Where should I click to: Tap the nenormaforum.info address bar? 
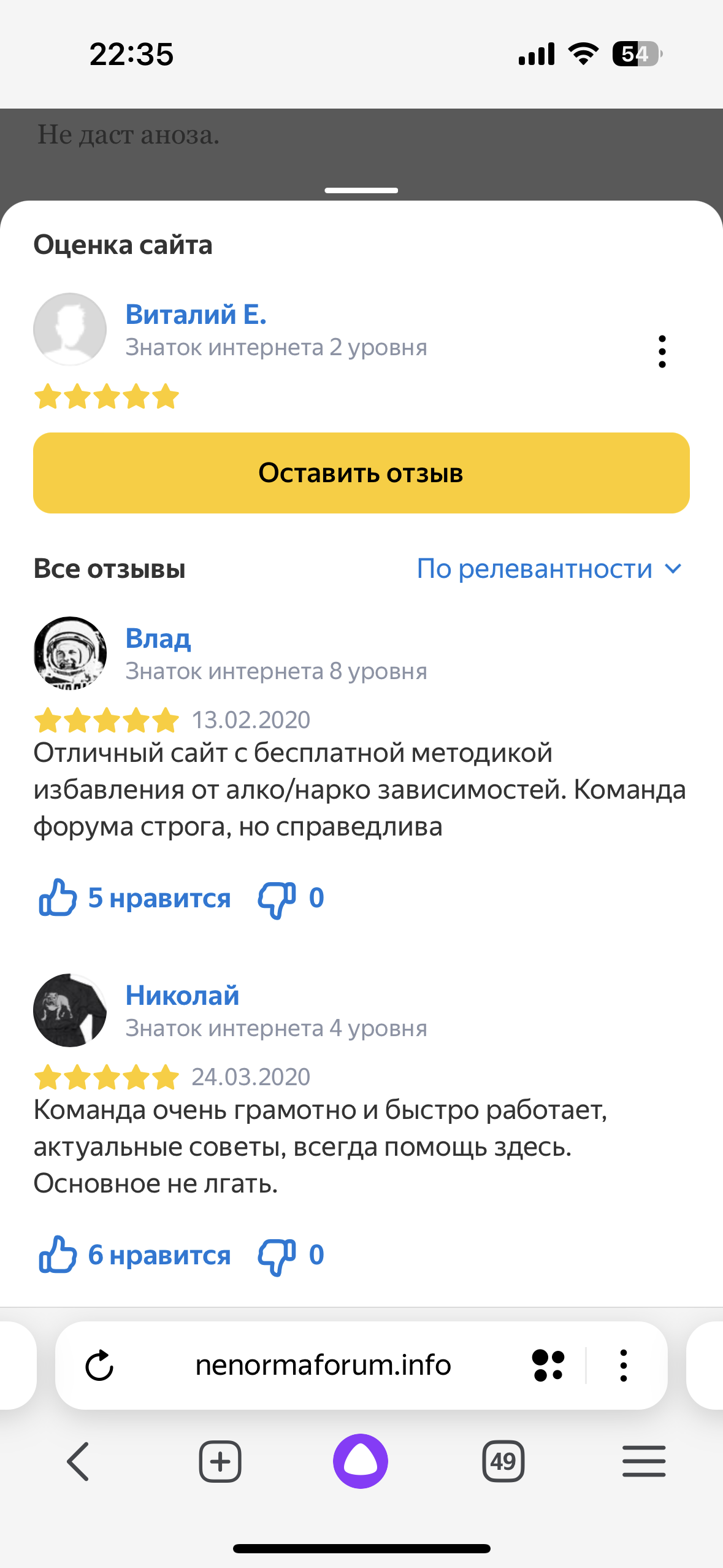click(323, 1366)
